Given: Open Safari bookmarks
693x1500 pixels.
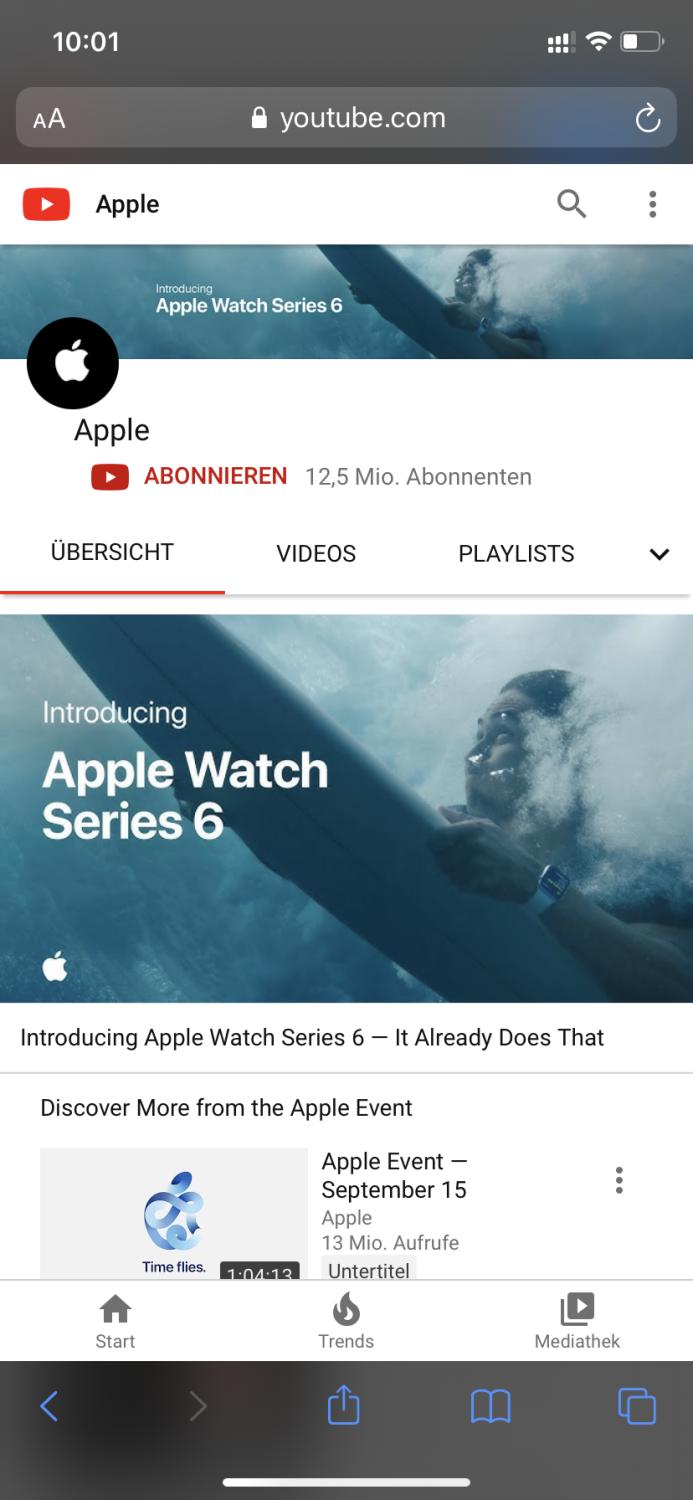Looking at the screenshot, I should coord(490,1406).
